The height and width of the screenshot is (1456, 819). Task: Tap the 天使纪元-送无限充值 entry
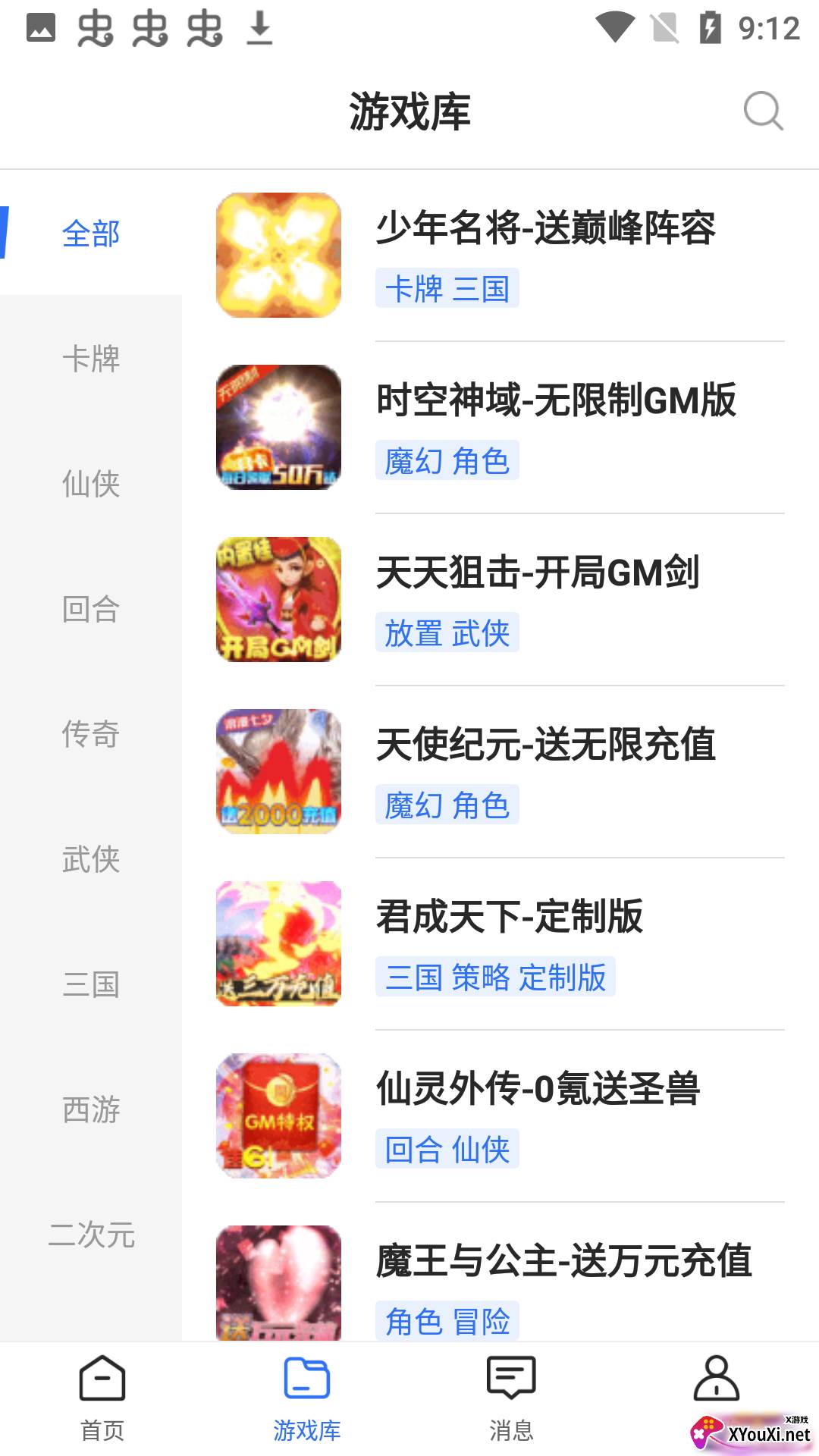pos(545,745)
